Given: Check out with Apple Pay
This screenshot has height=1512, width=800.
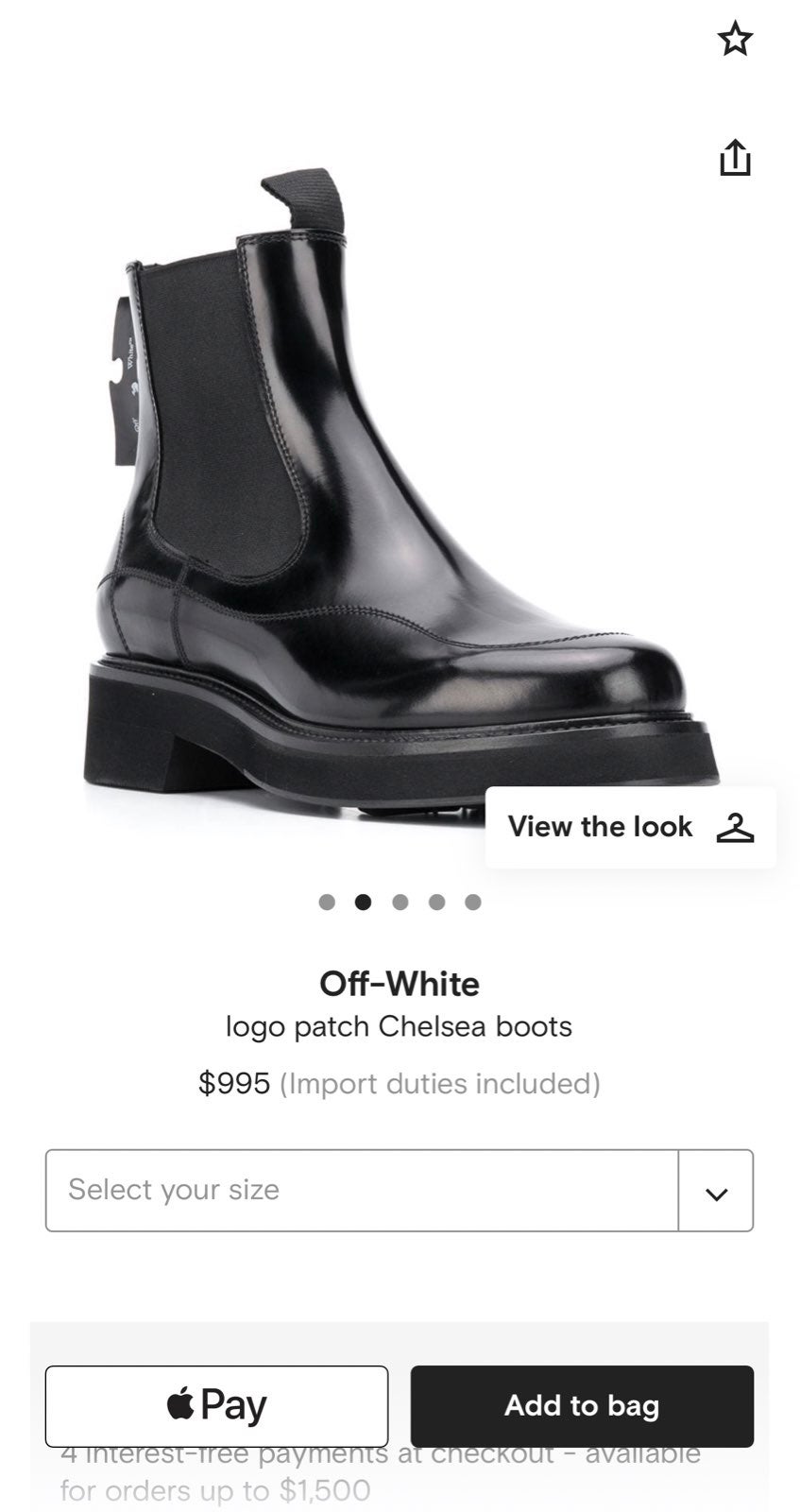Looking at the screenshot, I should 216,1405.
